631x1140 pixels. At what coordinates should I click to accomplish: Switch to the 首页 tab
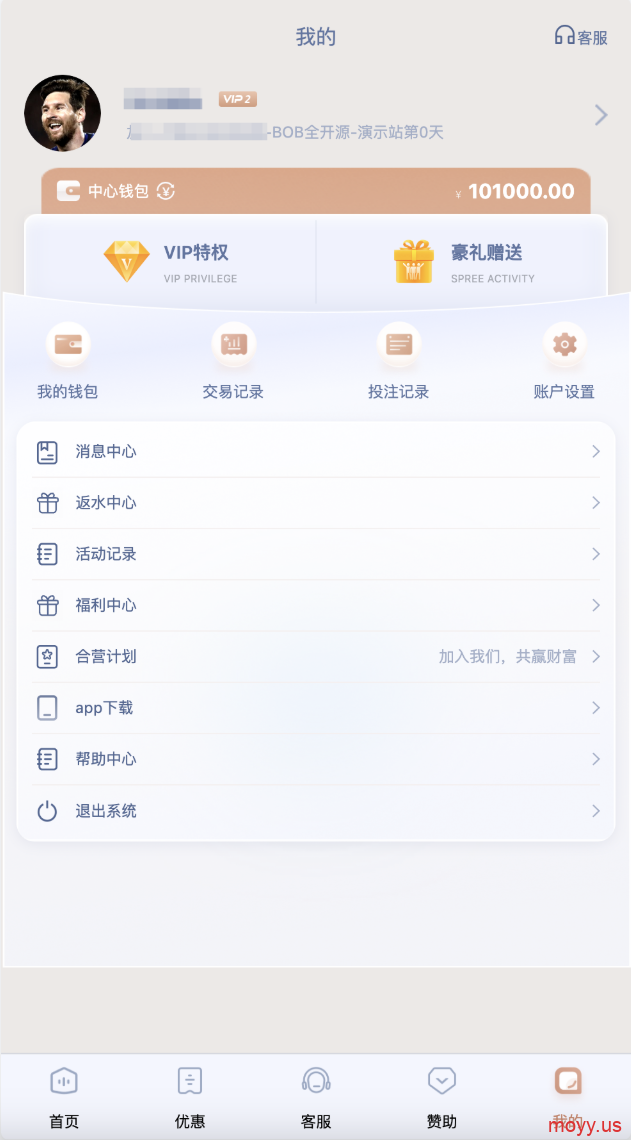pos(64,1098)
